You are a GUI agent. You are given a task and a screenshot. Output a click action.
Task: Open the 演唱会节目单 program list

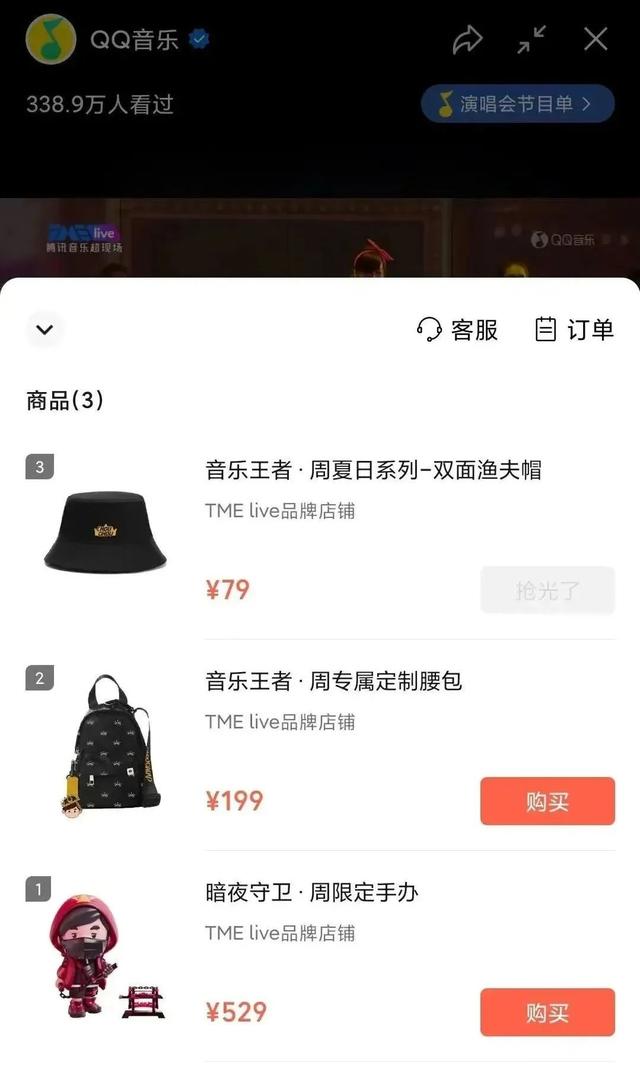click(517, 103)
